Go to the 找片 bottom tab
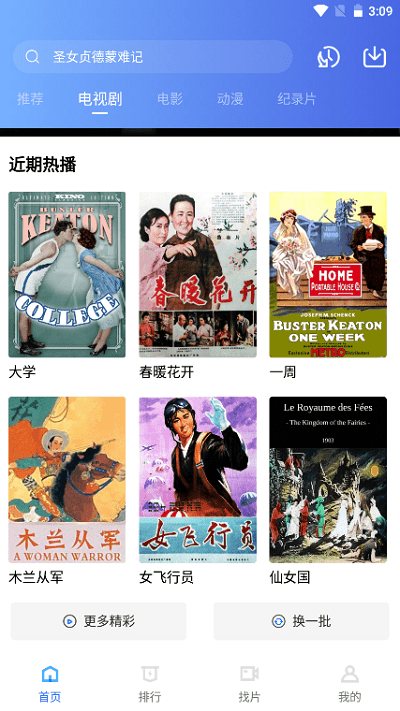 click(x=249, y=684)
